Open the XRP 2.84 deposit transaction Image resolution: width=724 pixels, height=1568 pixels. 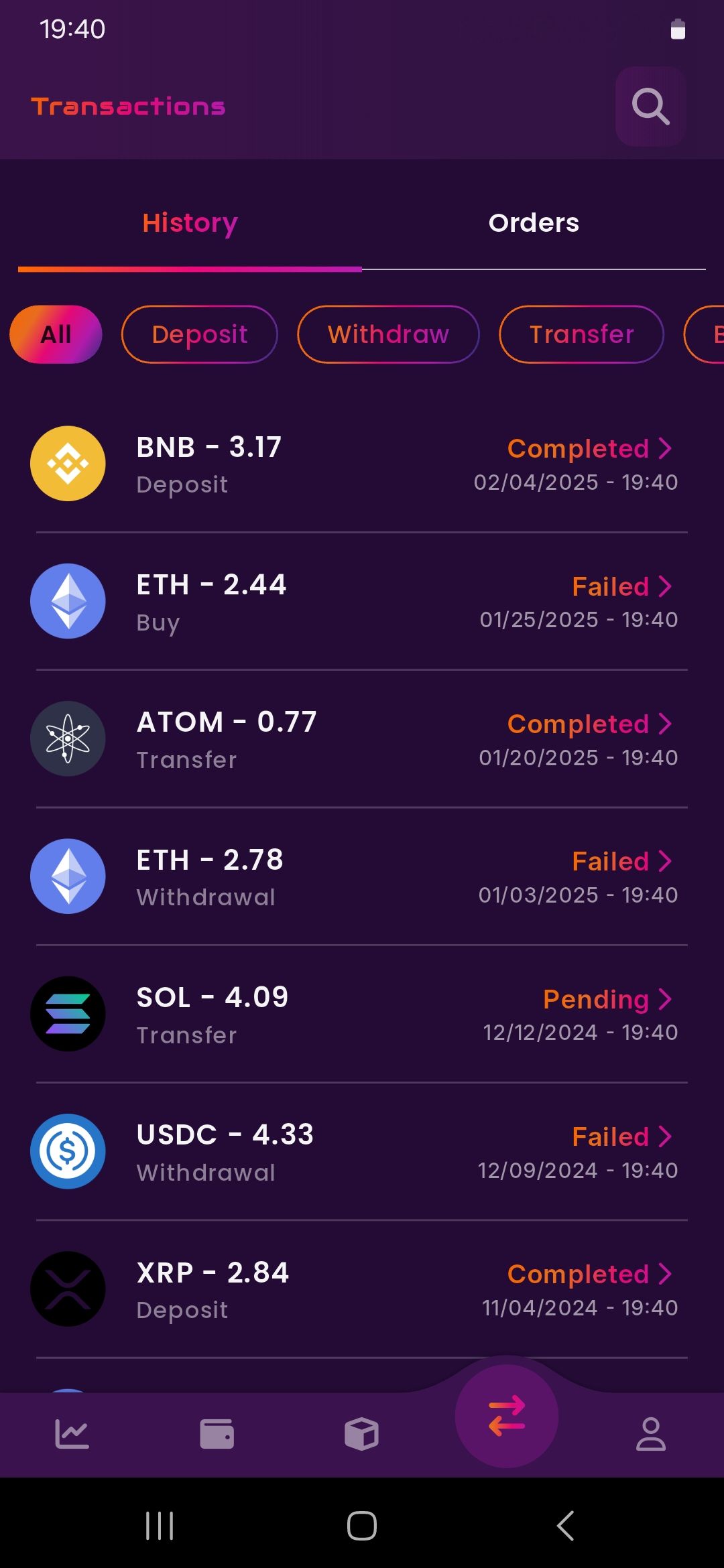pos(362,1289)
